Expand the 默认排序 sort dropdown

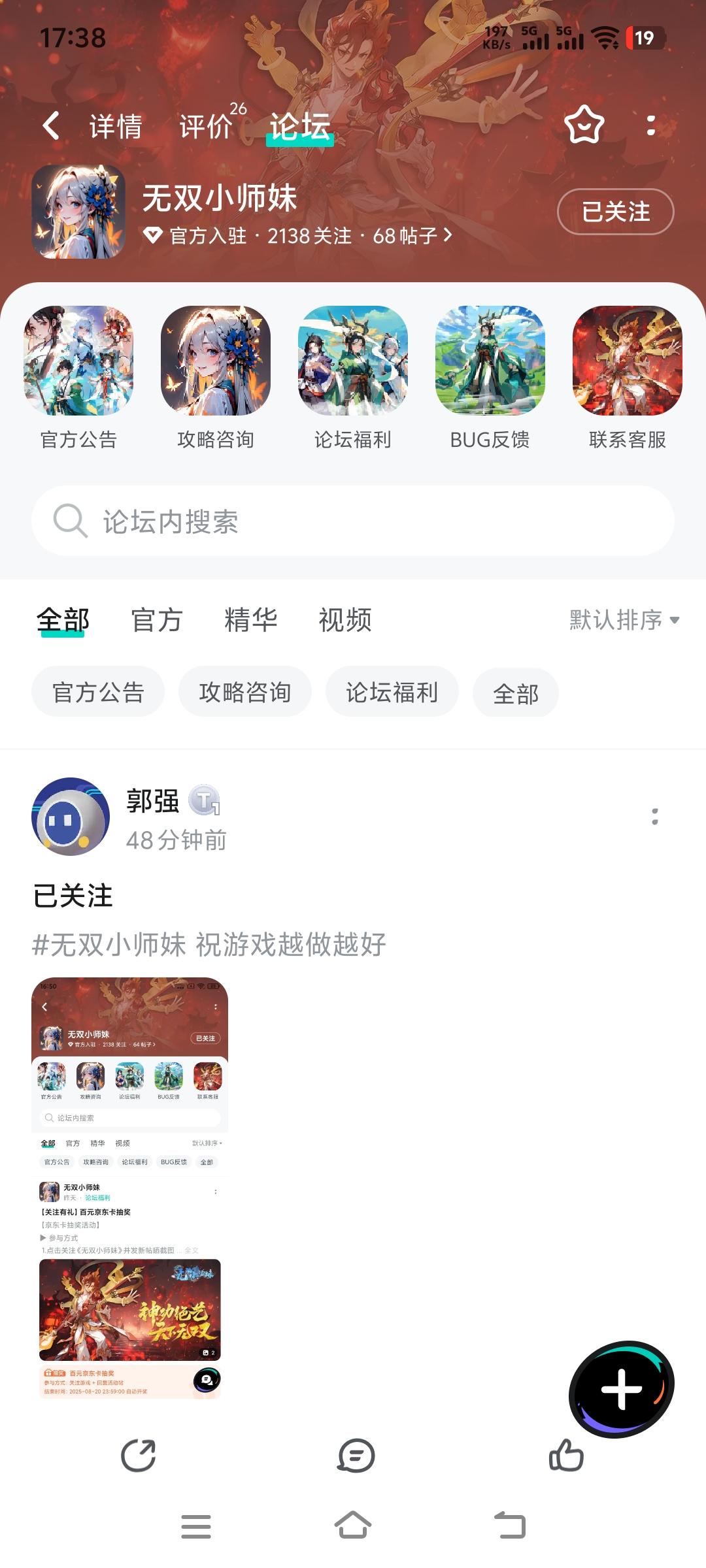(x=624, y=619)
